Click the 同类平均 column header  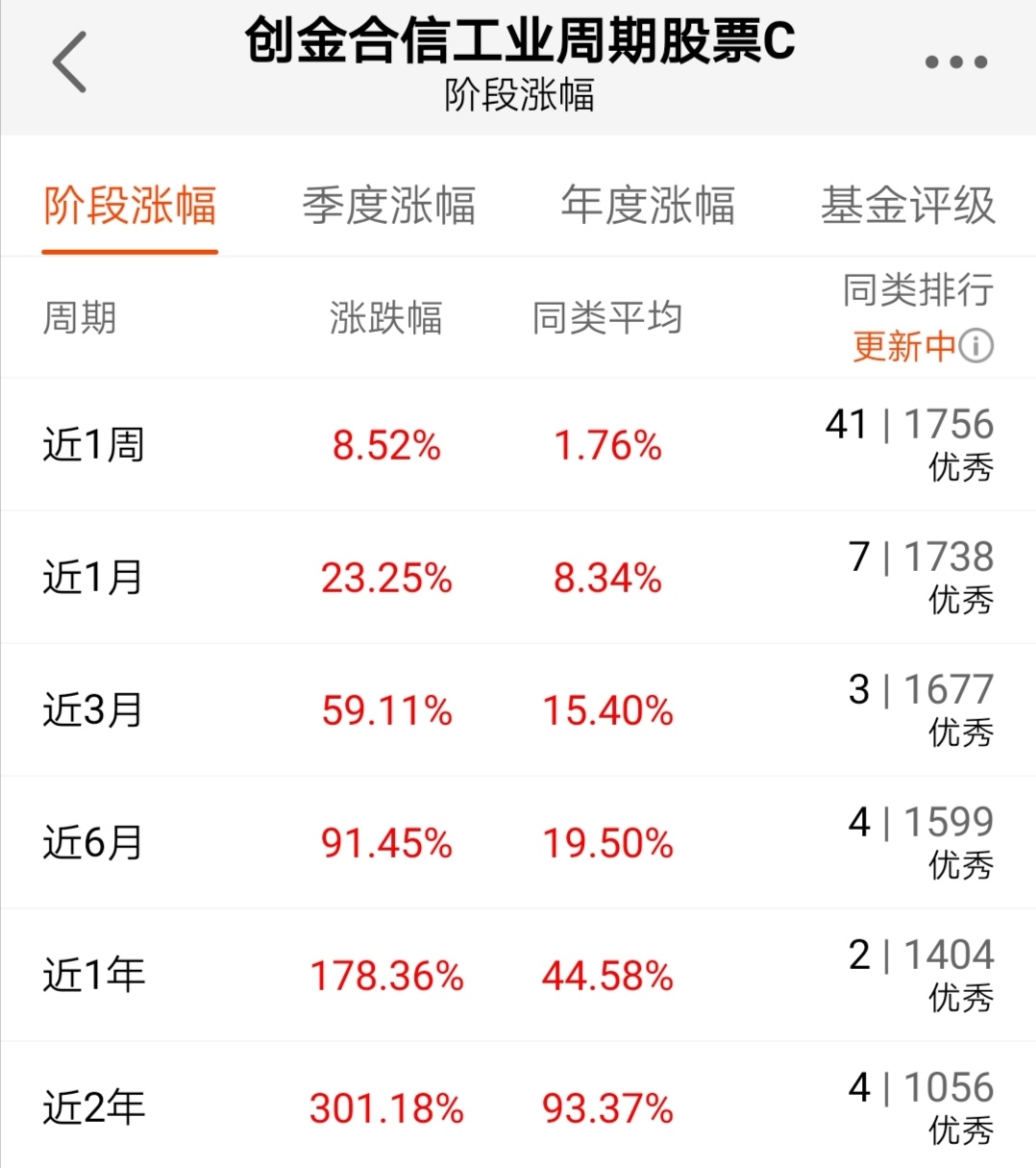click(x=609, y=318)
